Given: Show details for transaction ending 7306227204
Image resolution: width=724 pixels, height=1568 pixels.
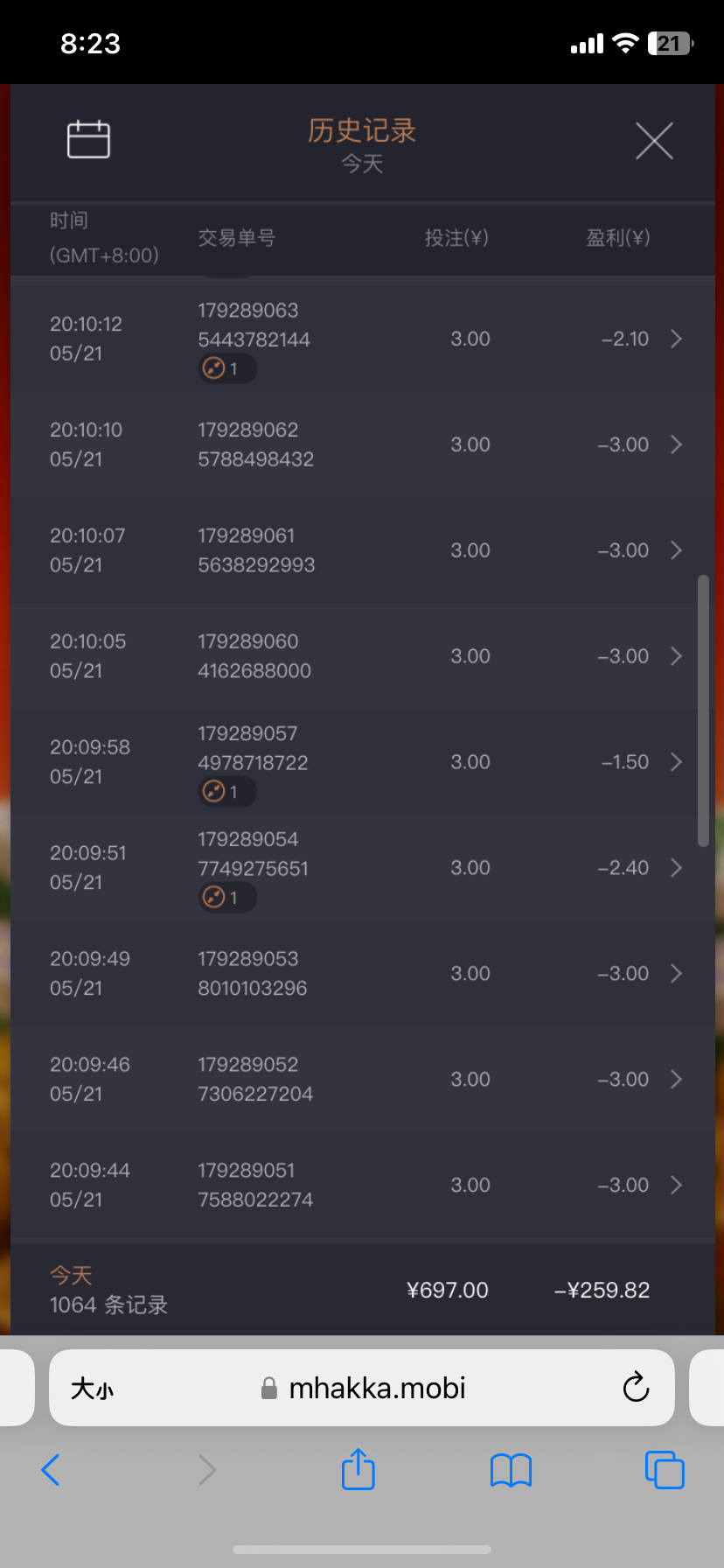Looking at the screenshot, I should point(675,1080).
